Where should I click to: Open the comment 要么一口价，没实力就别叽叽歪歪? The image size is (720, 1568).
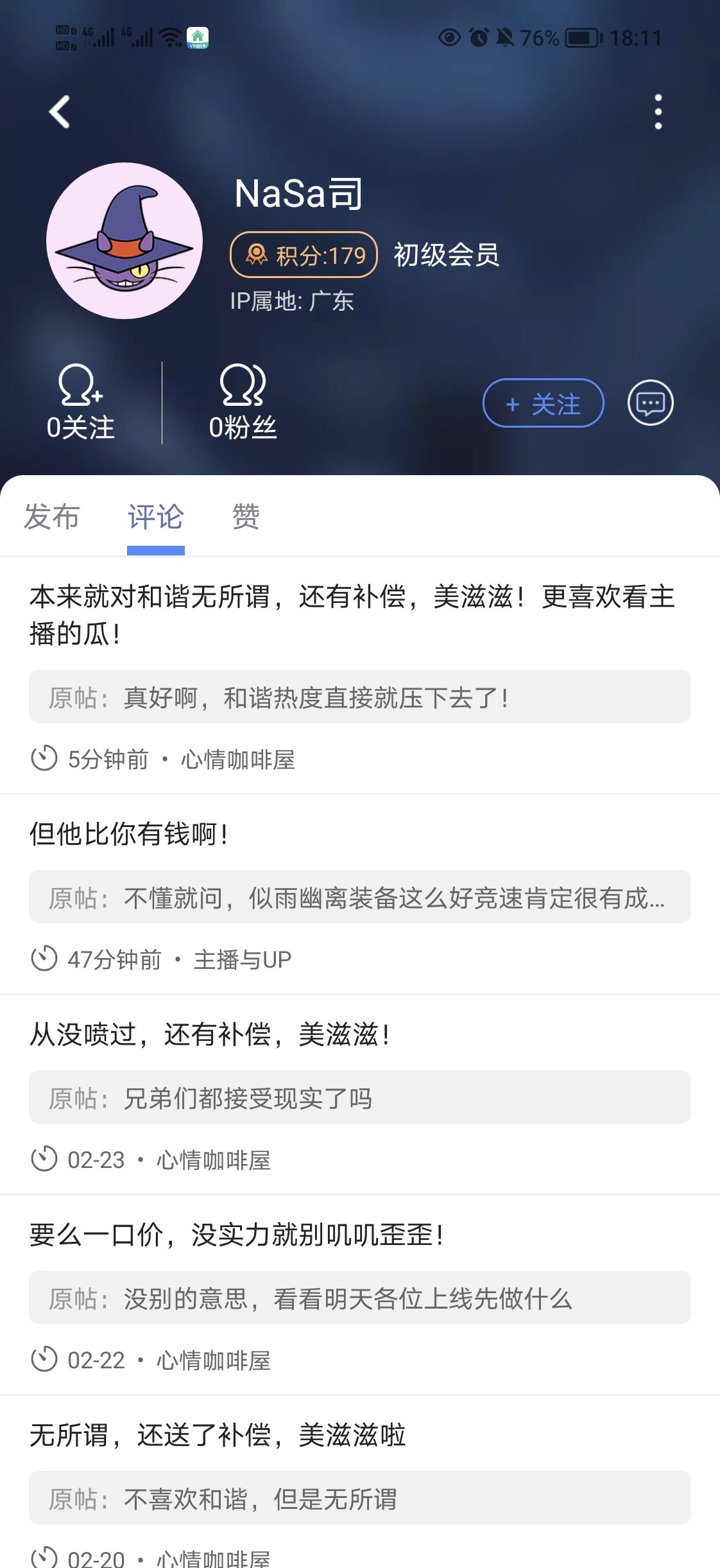click(x=237, y=1235)
